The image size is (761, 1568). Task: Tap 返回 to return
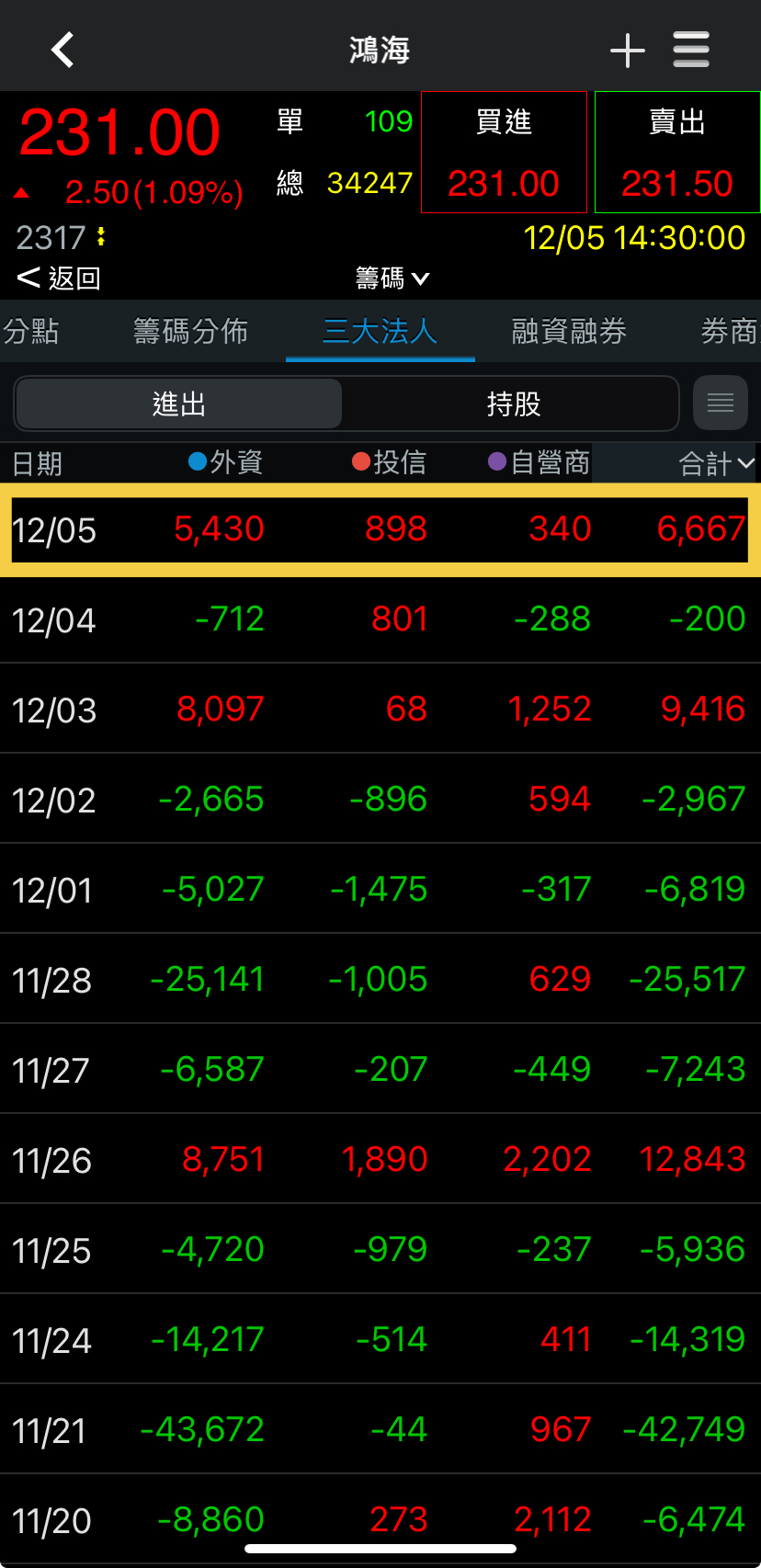point(59,278)
